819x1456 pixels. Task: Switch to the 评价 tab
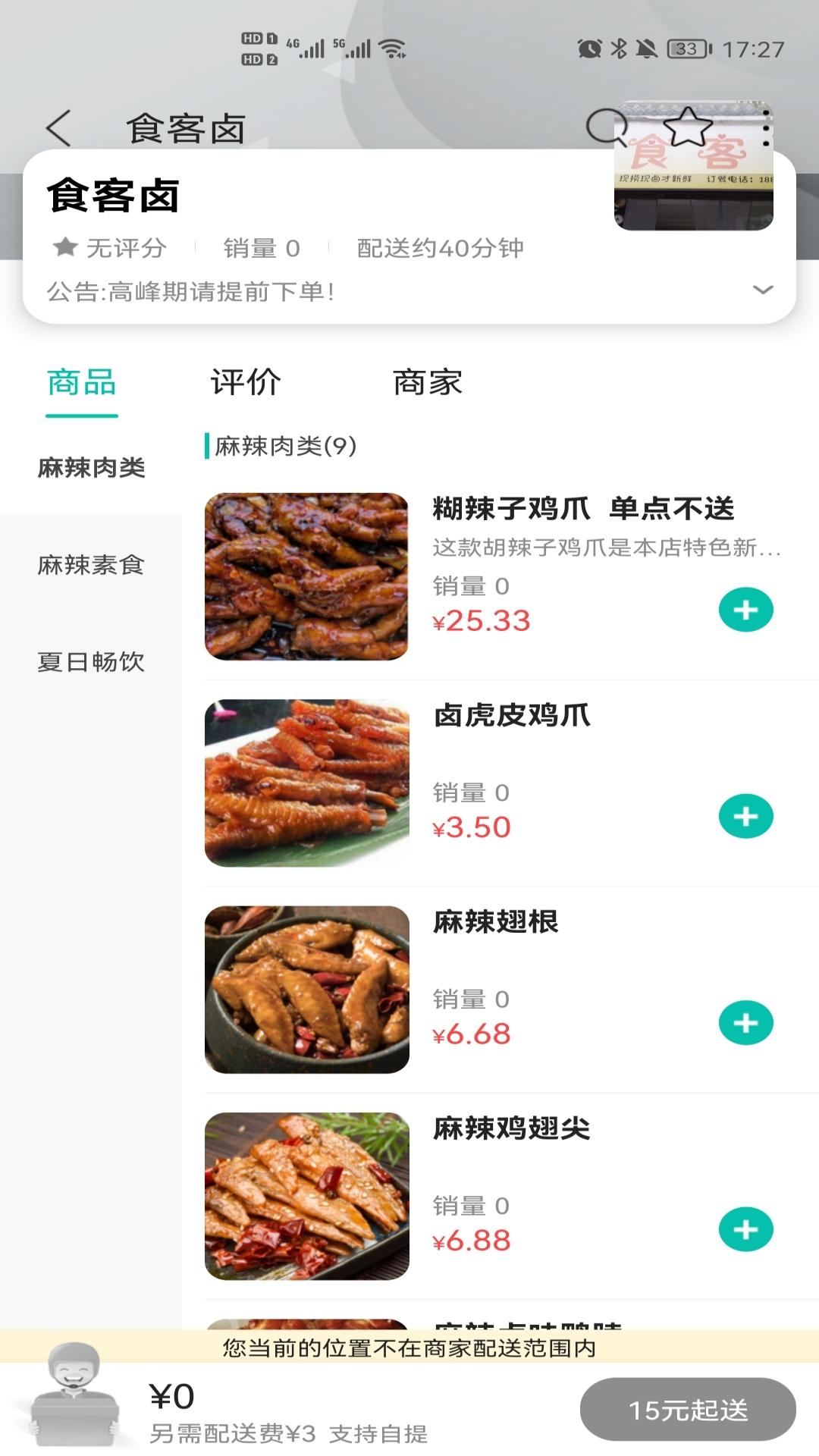click(246, 382)
